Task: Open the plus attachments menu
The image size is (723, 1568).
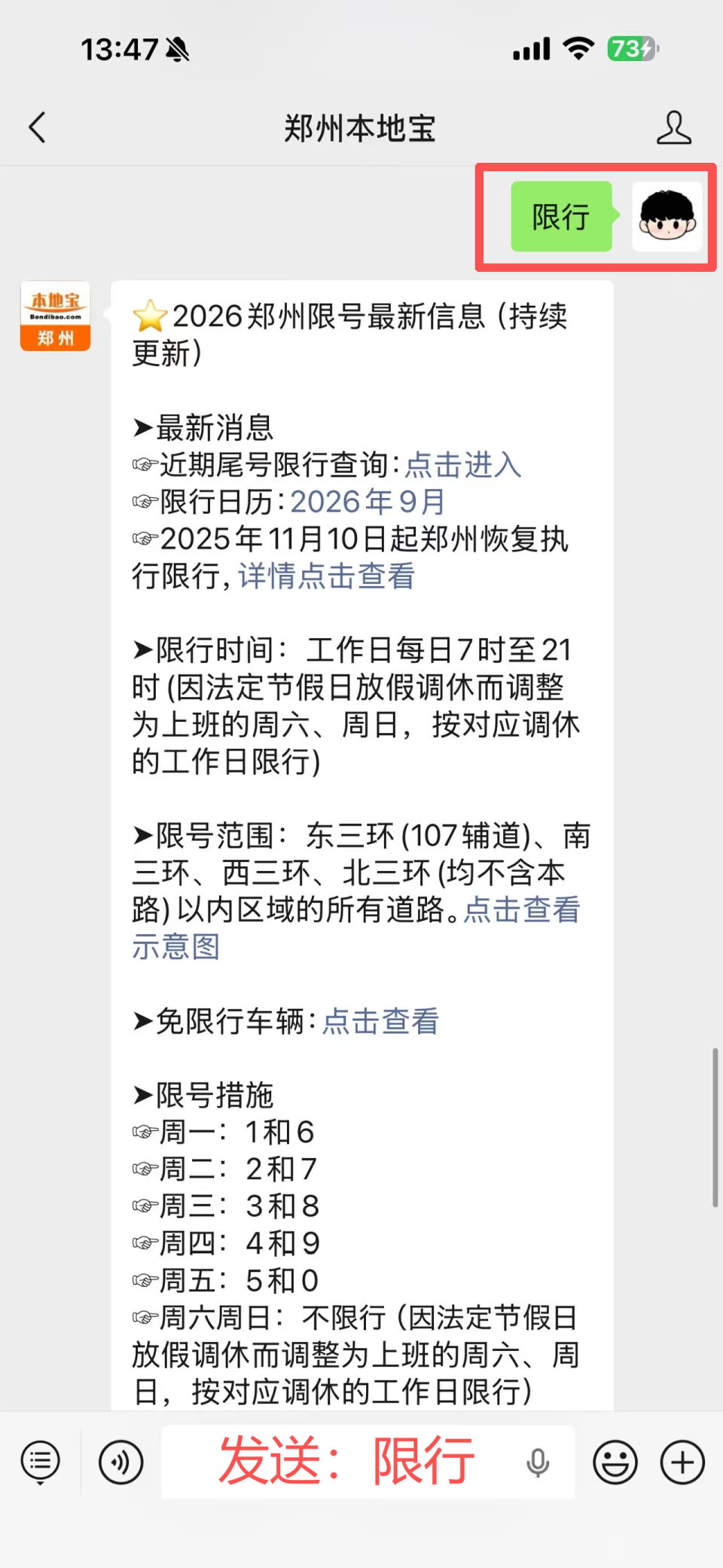Action: [682, 1463]
